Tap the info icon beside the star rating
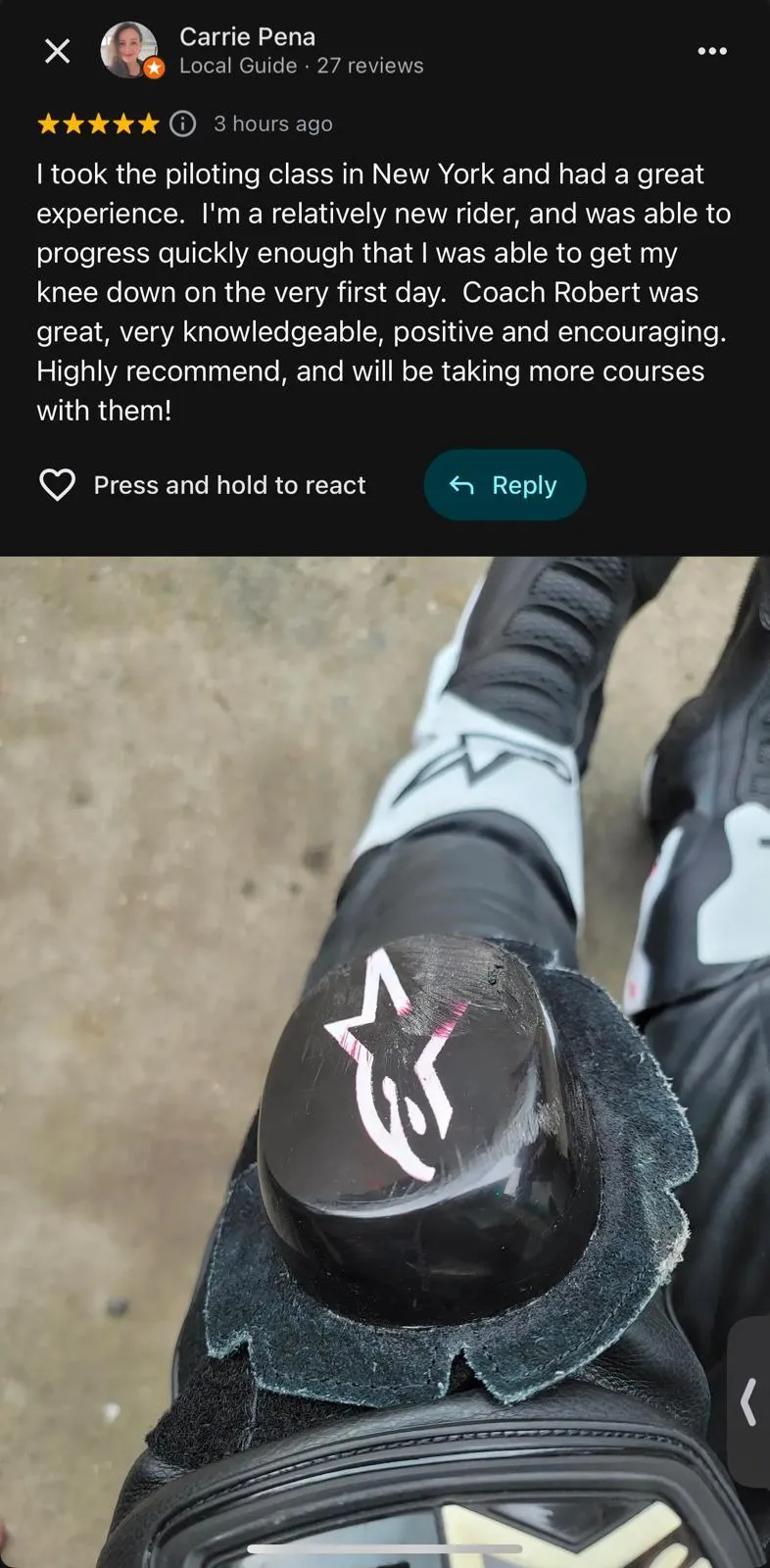 point(183,123)
